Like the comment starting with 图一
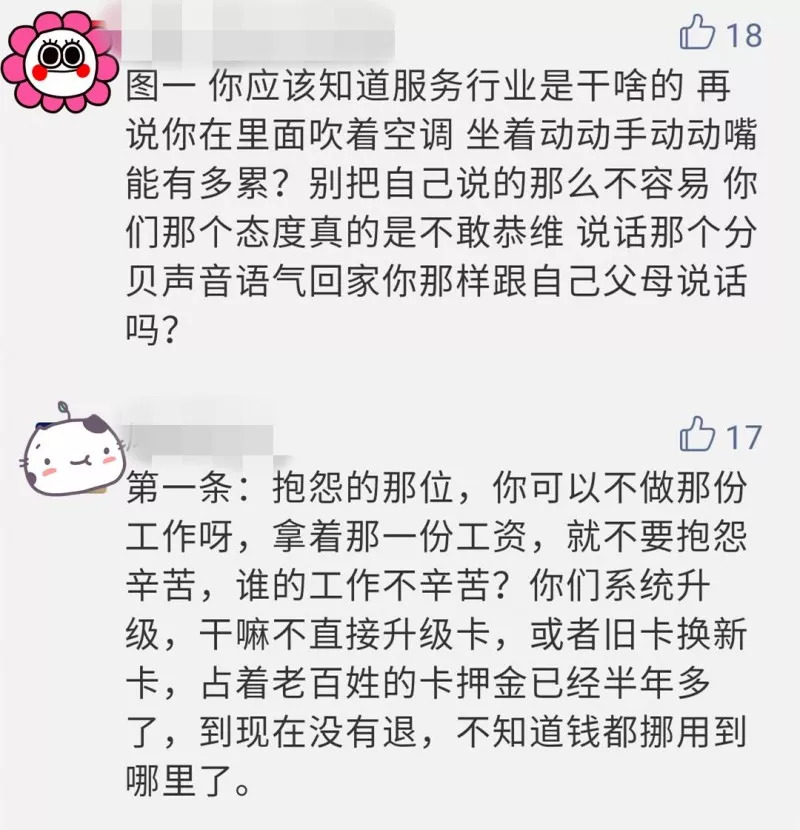This screenshot has height=830, width=800. [x=697, y=36]
